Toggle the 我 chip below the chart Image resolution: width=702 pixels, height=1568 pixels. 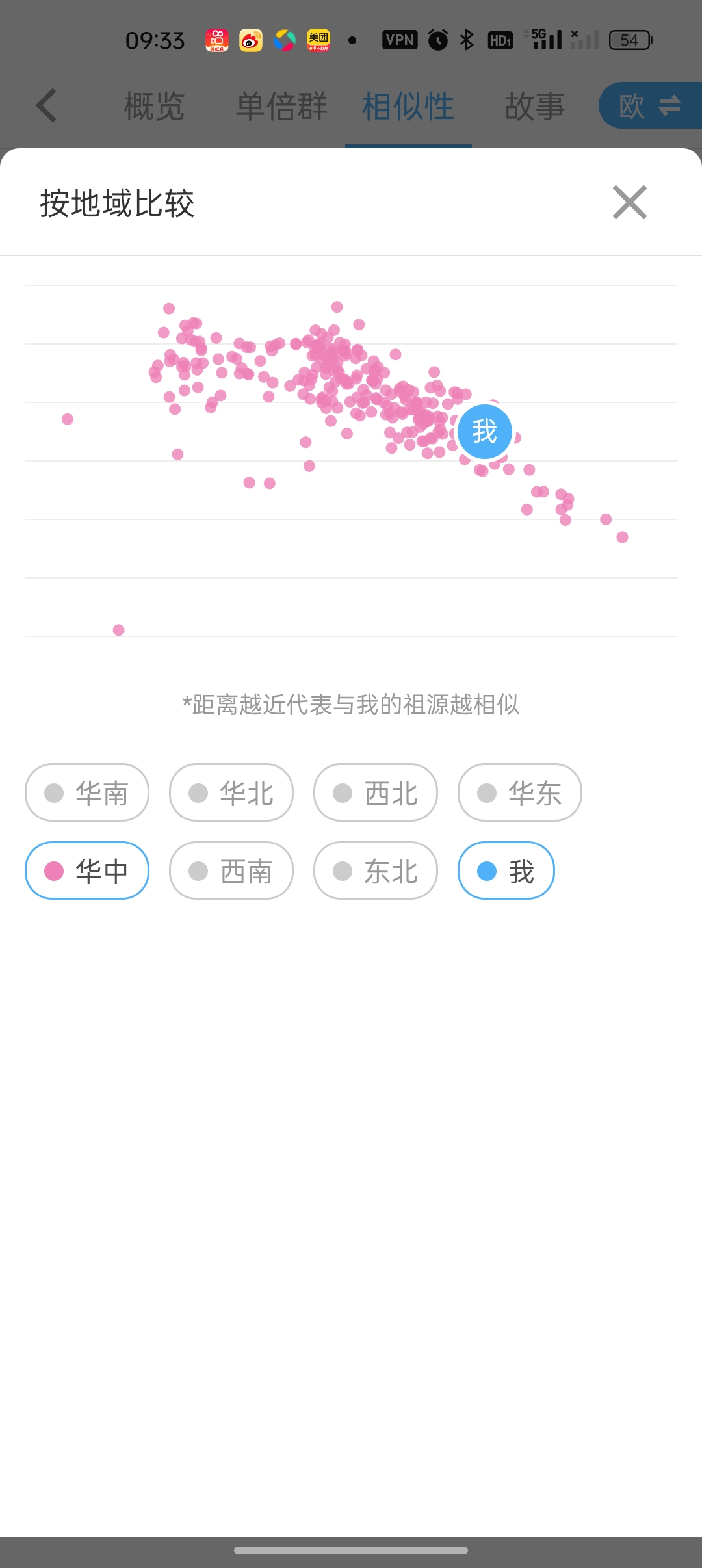pyautogui.click(x=506, y=870)
